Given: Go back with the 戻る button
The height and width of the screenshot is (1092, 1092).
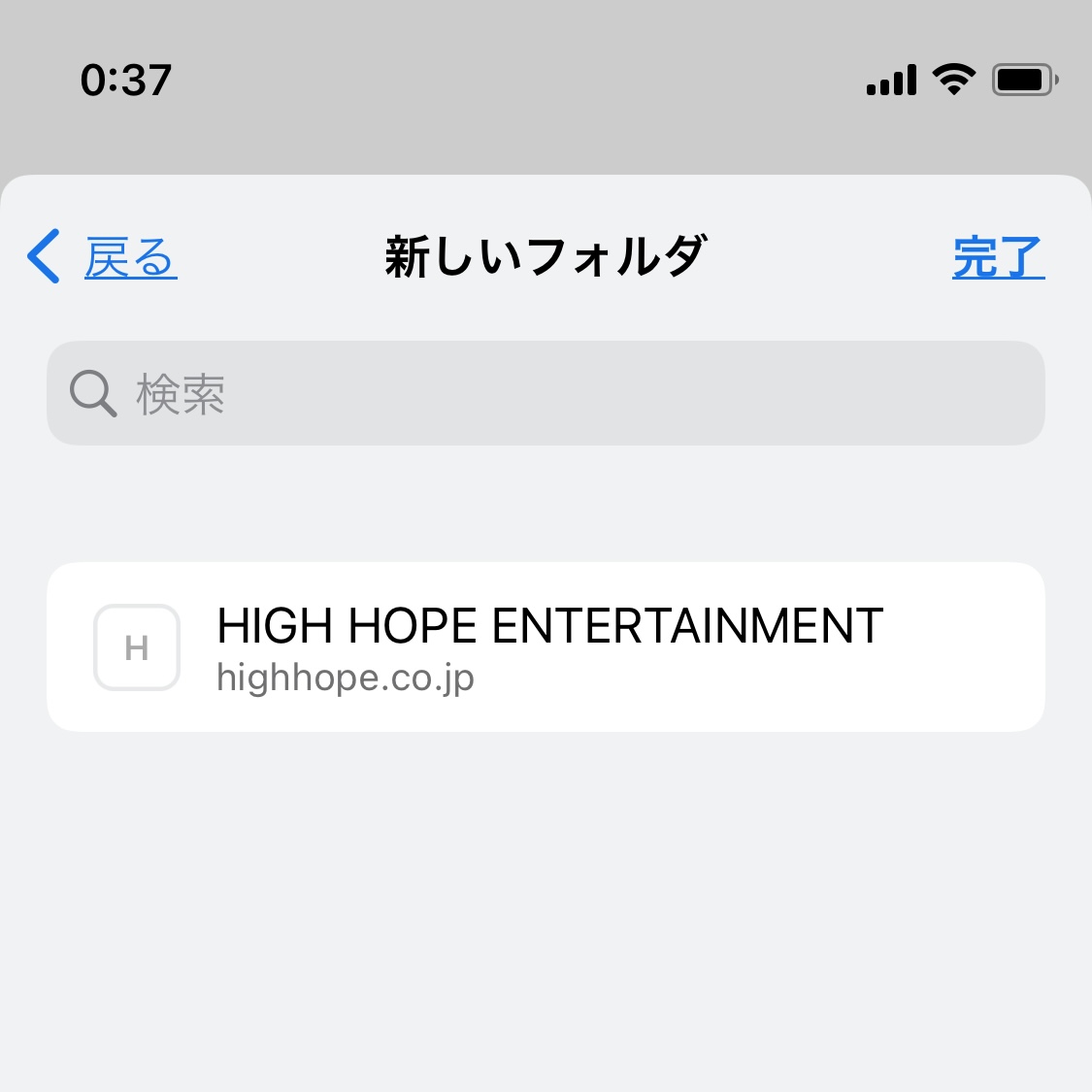Looking at the screenshot, I should (103, 257).
